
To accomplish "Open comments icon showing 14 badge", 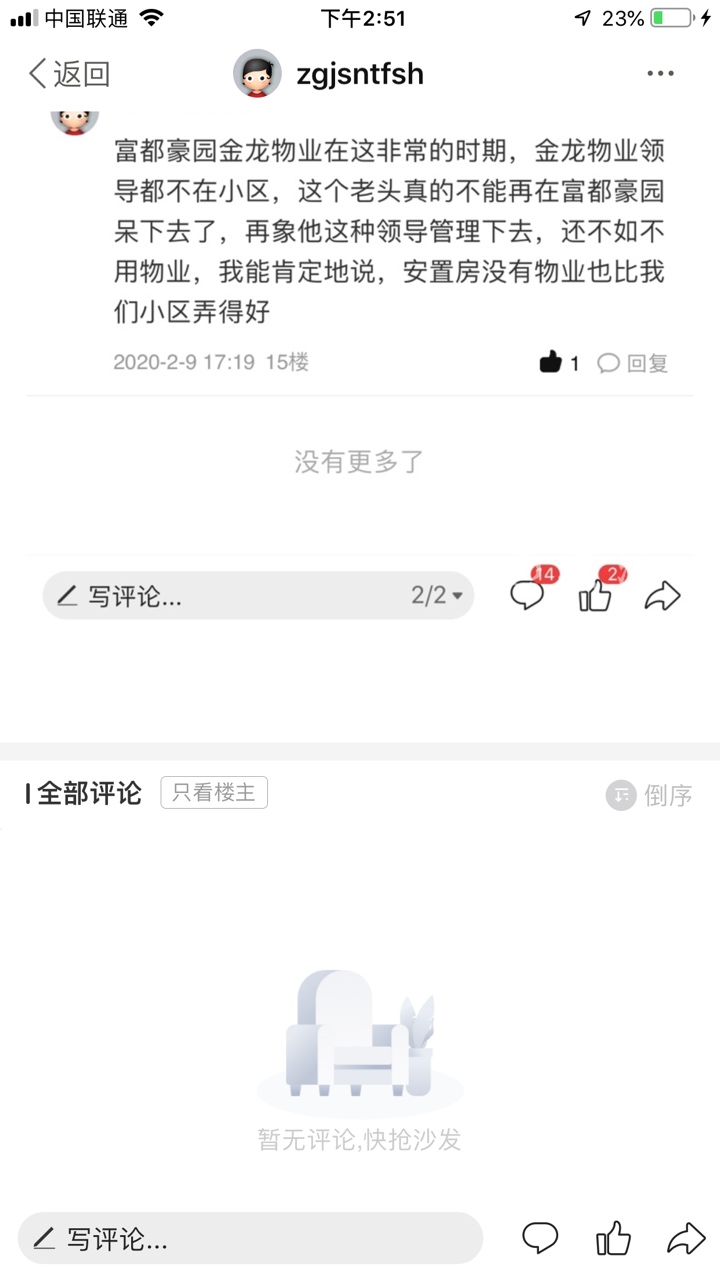I will point(528,596).
